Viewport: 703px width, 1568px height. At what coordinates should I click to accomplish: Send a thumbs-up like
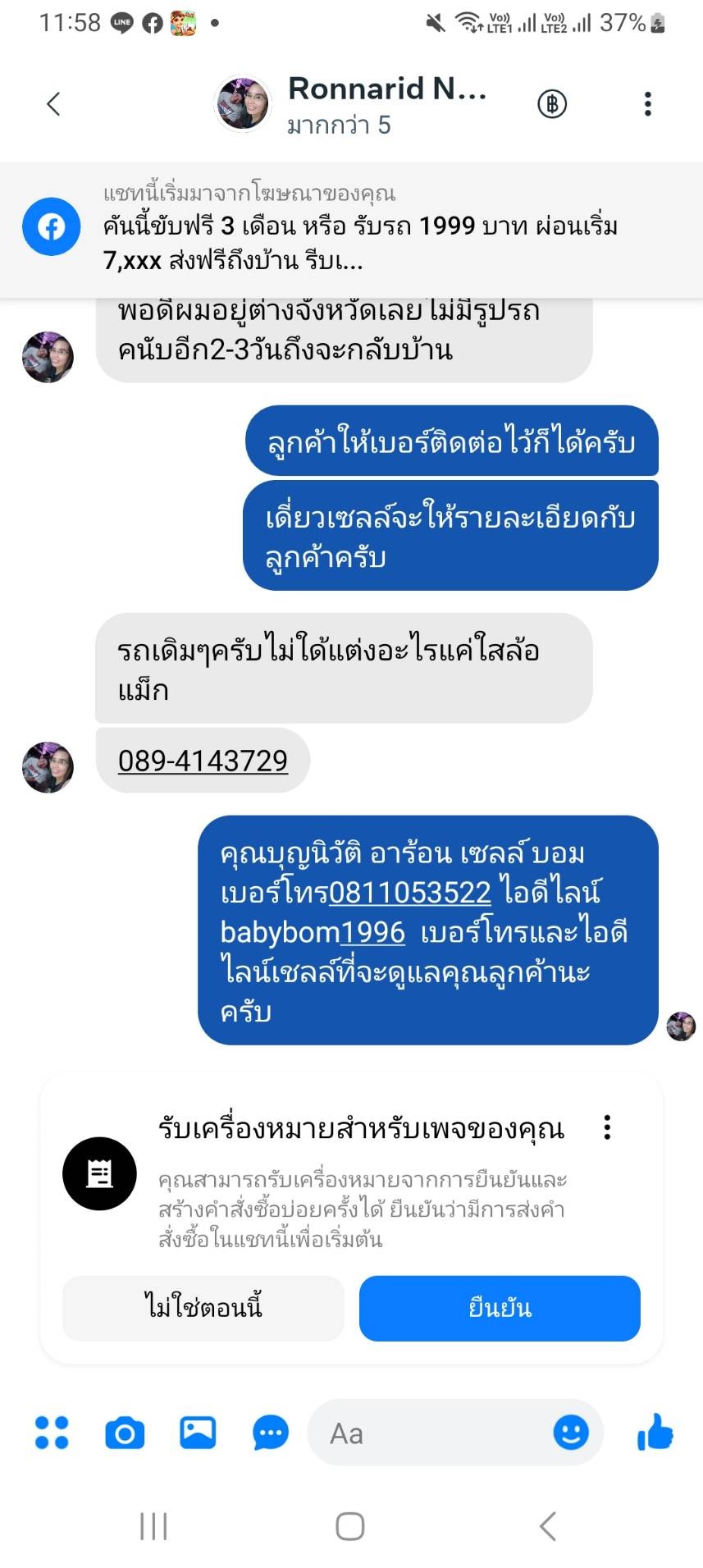[x=655, y=1433]
